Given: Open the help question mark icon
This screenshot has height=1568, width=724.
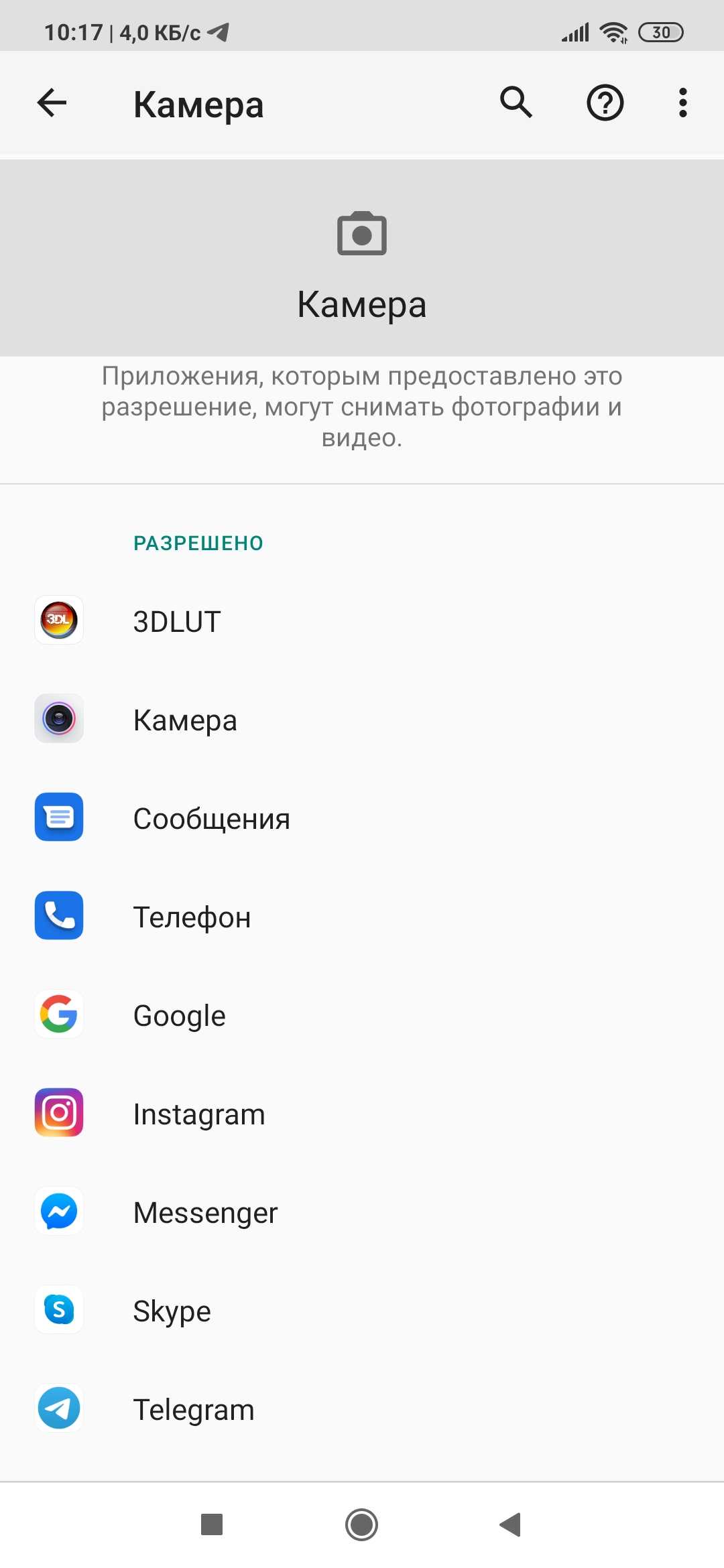Looking at the screenshot, I should (x=605, y=103).
